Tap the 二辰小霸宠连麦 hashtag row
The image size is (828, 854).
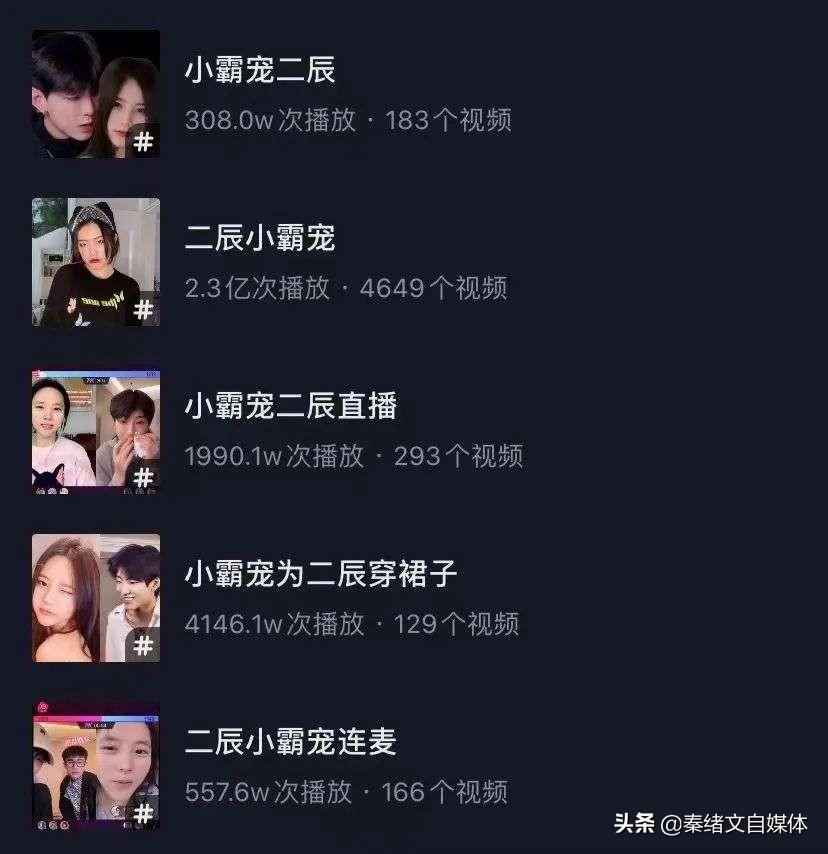point(291,743)
